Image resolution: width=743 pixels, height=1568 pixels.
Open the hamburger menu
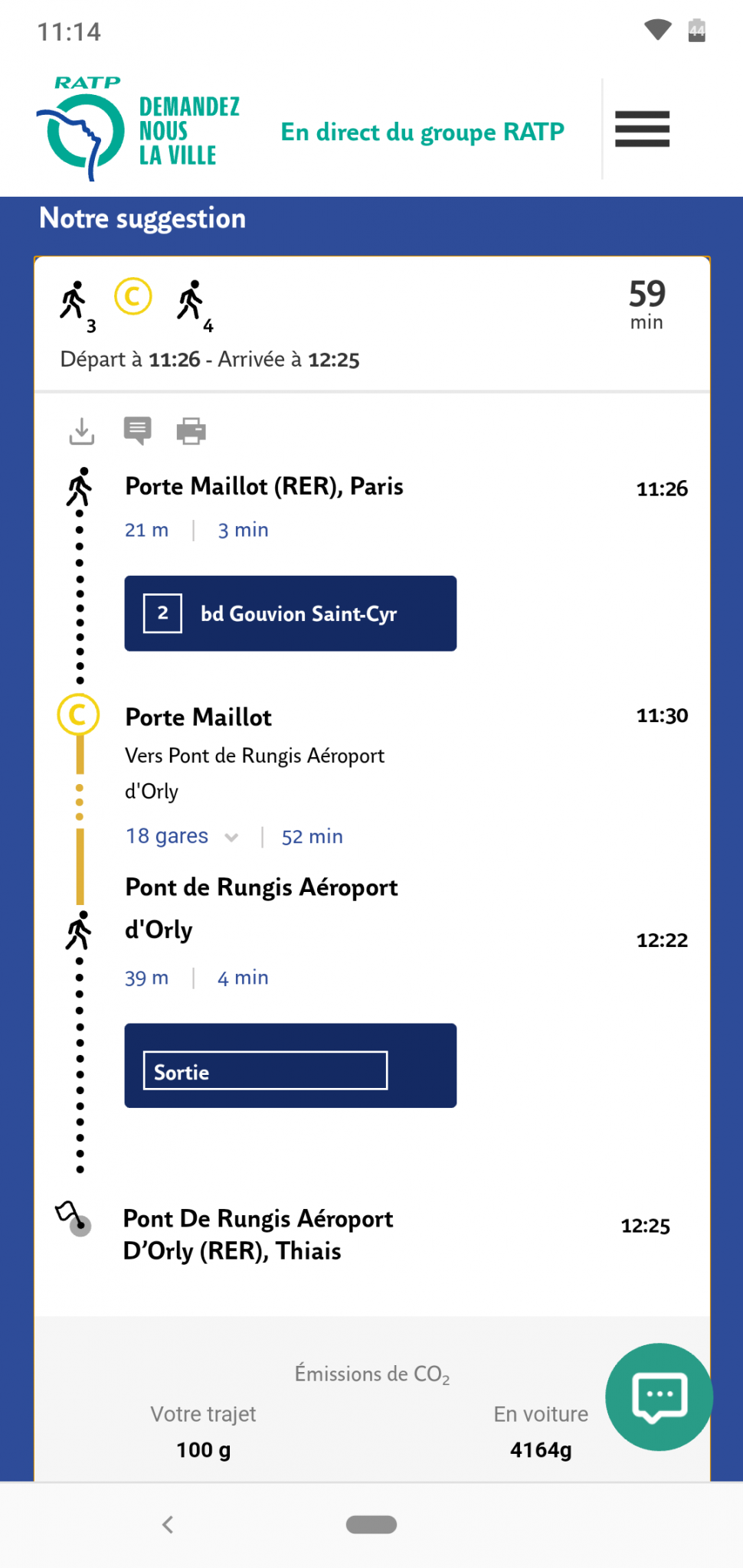tap(642, 129)
